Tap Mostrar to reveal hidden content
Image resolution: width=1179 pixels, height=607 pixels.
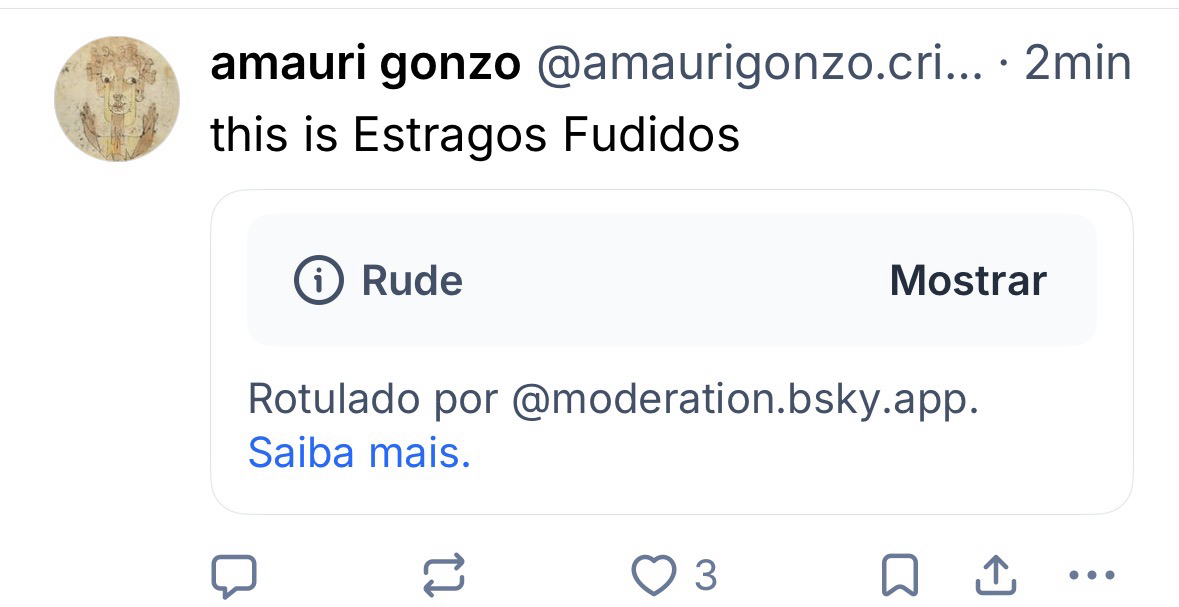(967, 281)
